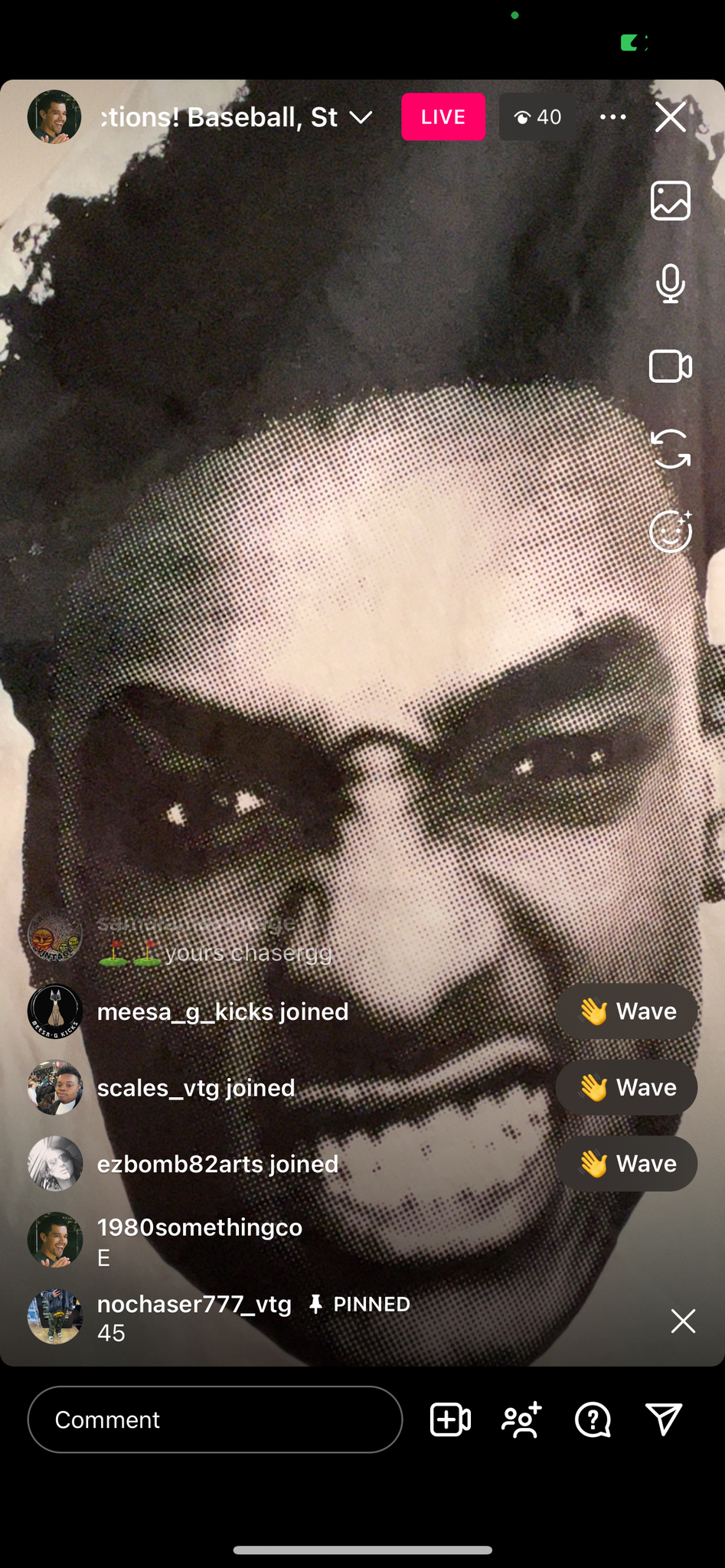This screenshot has height=1568, width=725.
Task: Wave at ezbomb82arts
Action: tap(626, 1164)
